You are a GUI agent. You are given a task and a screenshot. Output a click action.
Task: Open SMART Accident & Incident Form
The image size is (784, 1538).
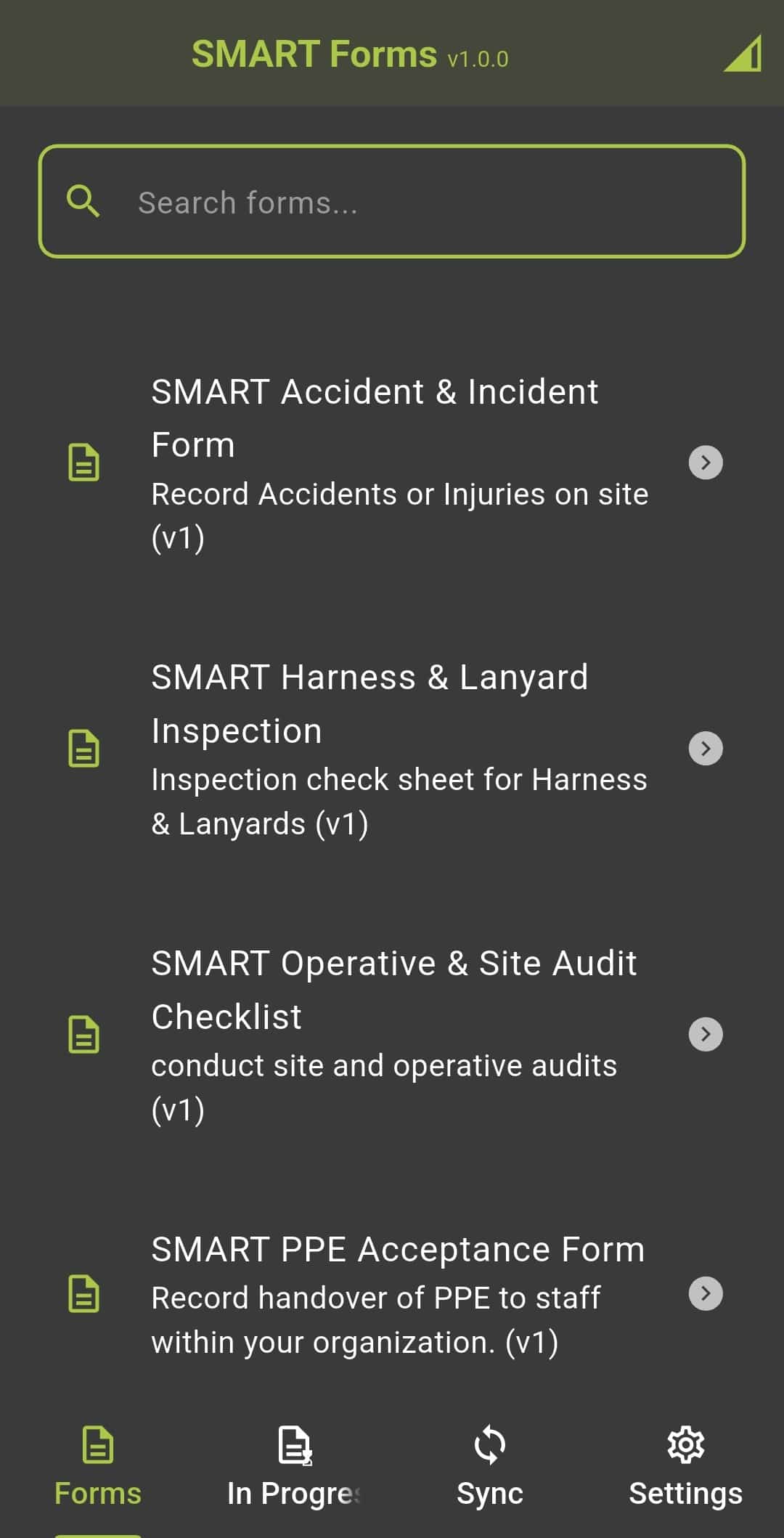(392, 463)
